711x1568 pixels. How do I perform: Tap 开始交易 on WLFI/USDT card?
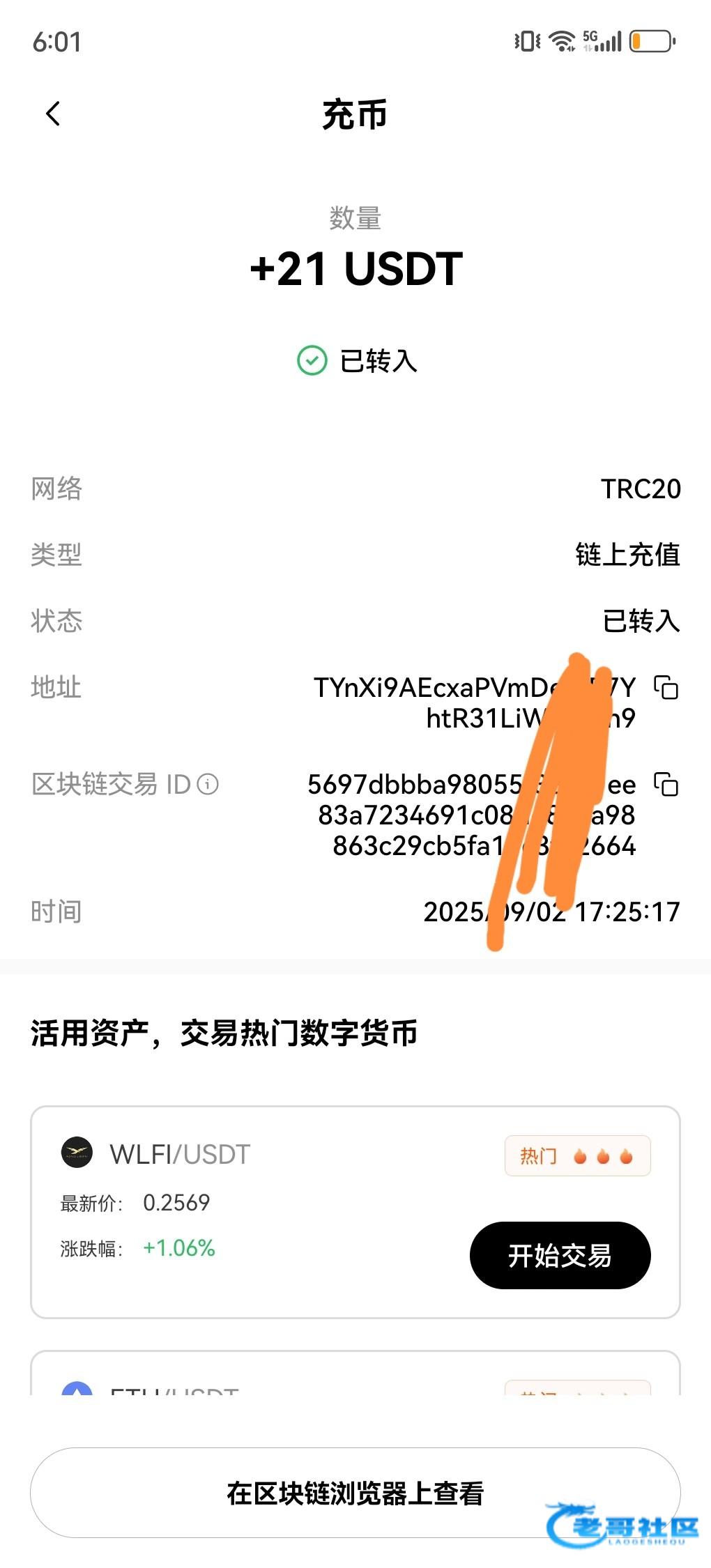tap(560, 1255)
